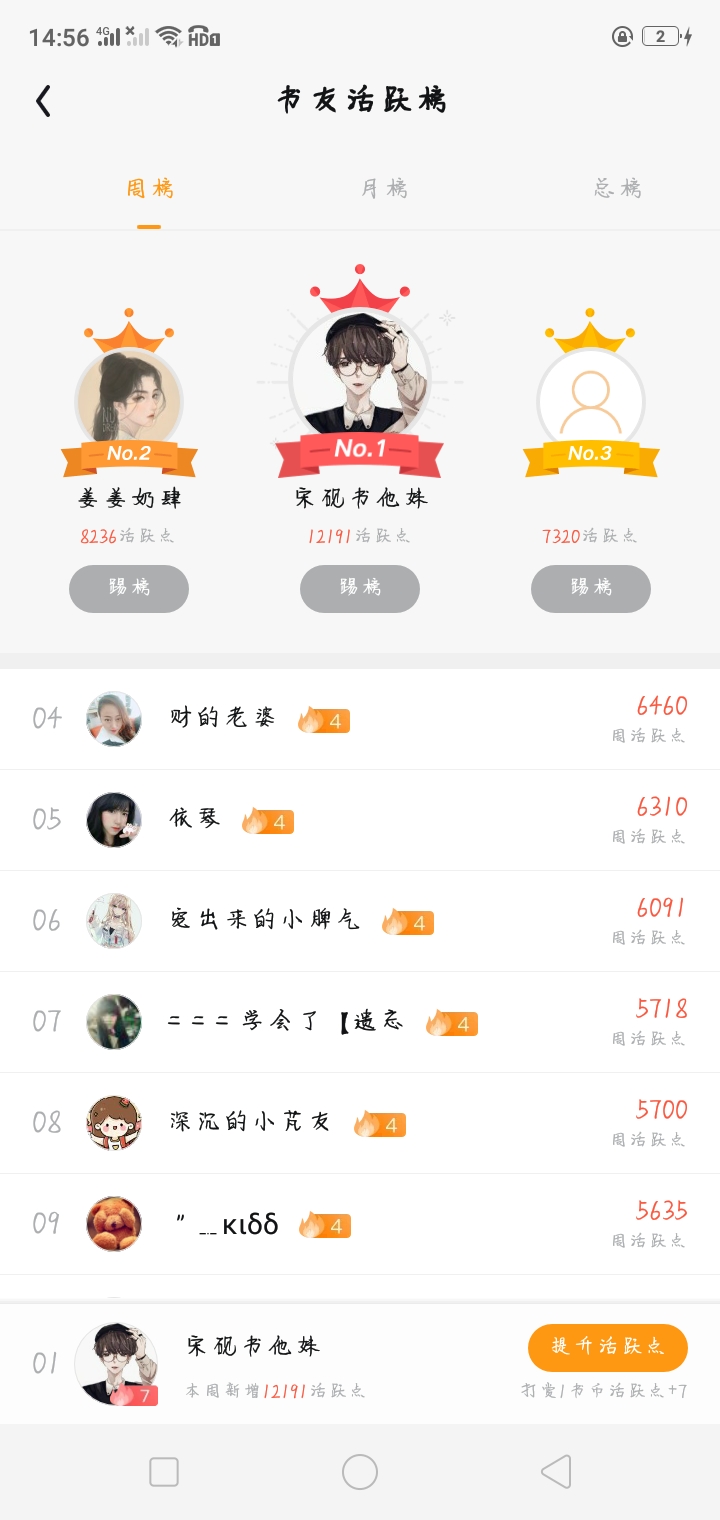Open rank 09 user kιδδ
720x1520 pixels.
360,1224
